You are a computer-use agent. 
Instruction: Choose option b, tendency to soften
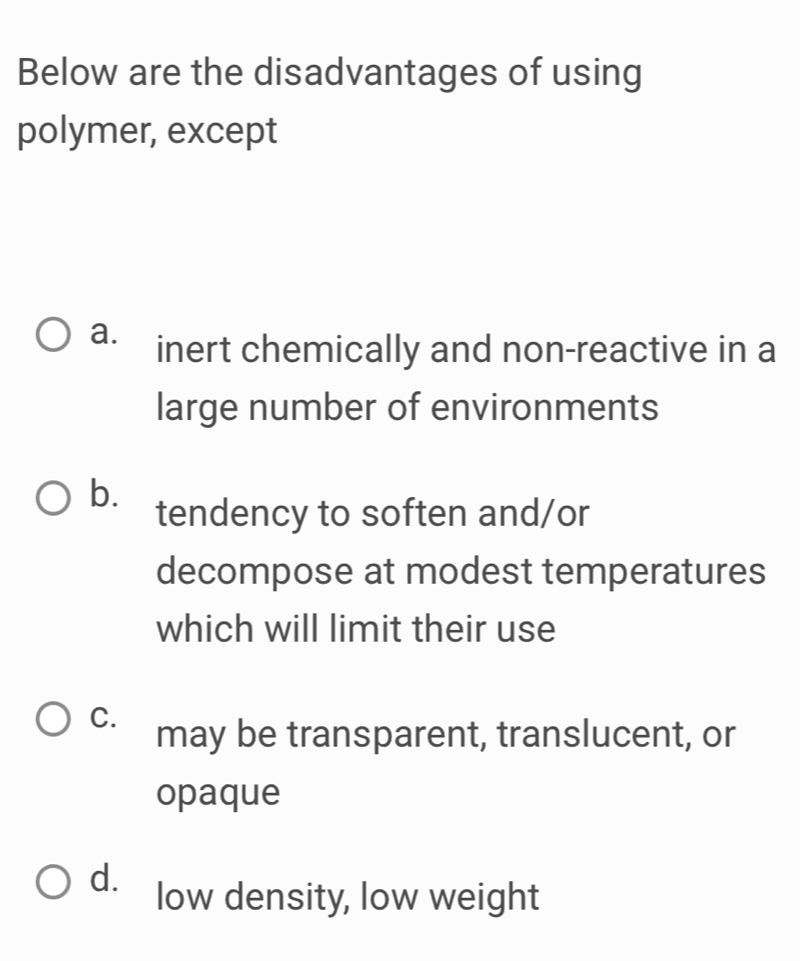tap(55, 499)
